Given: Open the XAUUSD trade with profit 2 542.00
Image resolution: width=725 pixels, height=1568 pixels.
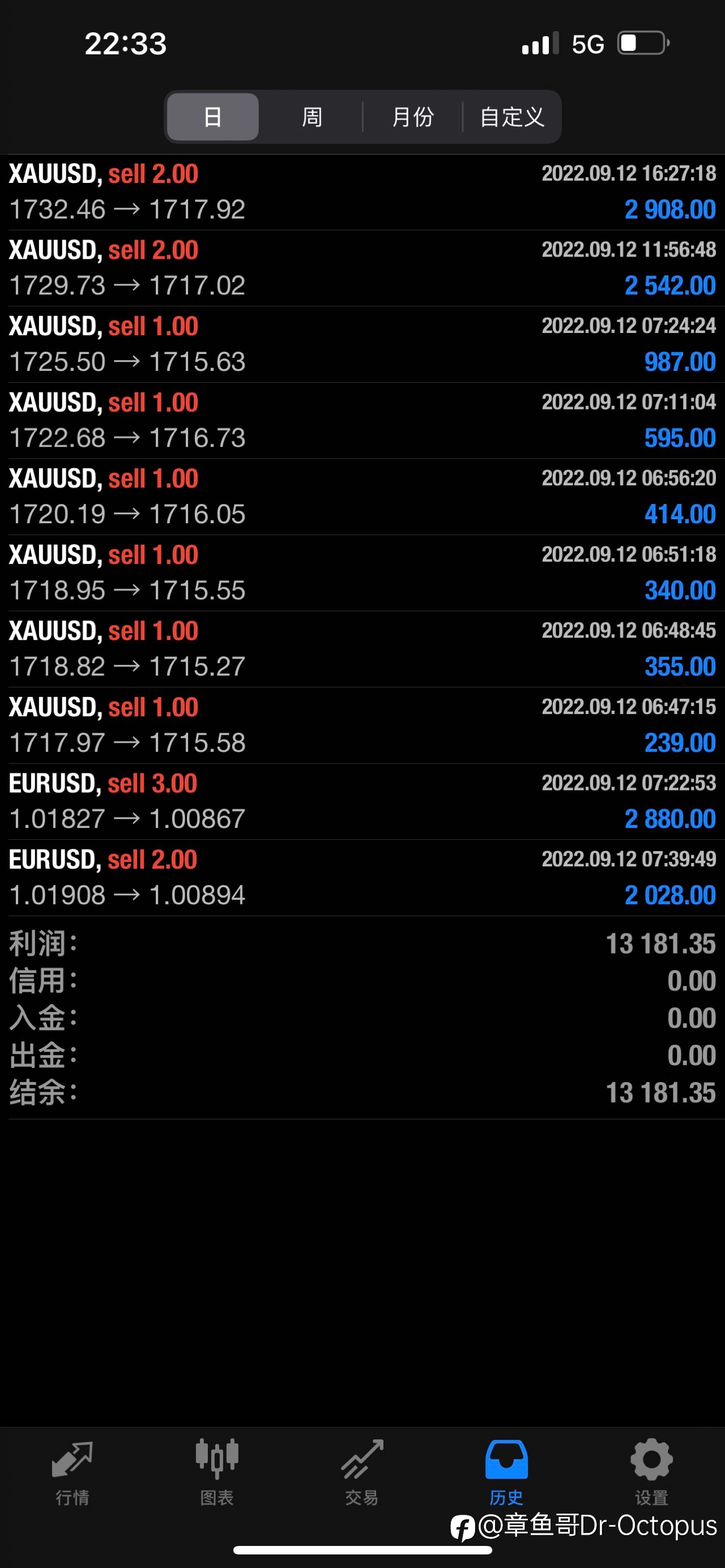Looking at the screenshot, I should tap(362, 268).
